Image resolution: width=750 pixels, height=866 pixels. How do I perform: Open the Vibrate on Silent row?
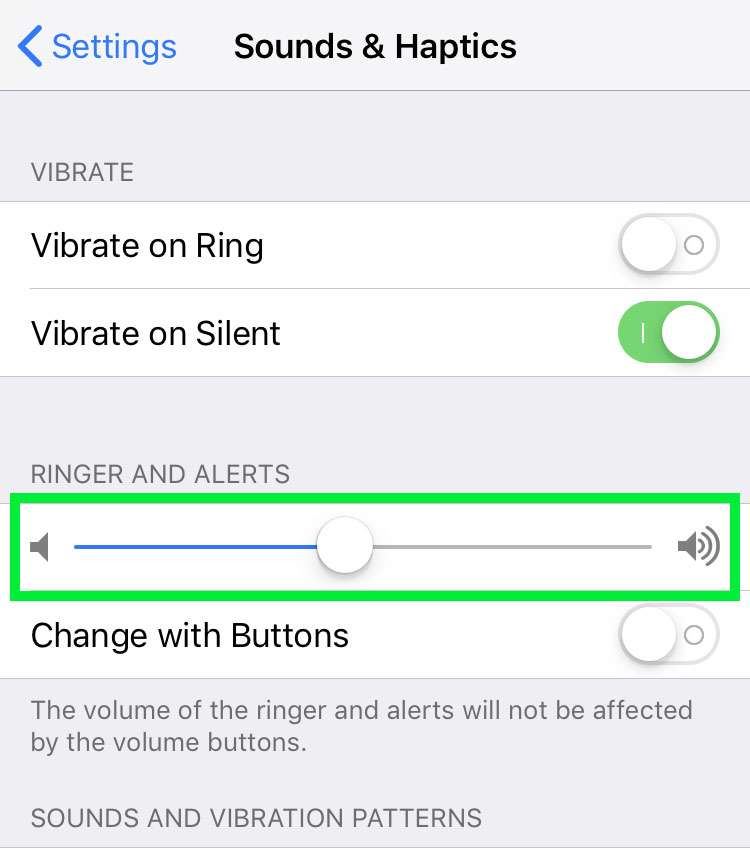(x=300, y=333)
